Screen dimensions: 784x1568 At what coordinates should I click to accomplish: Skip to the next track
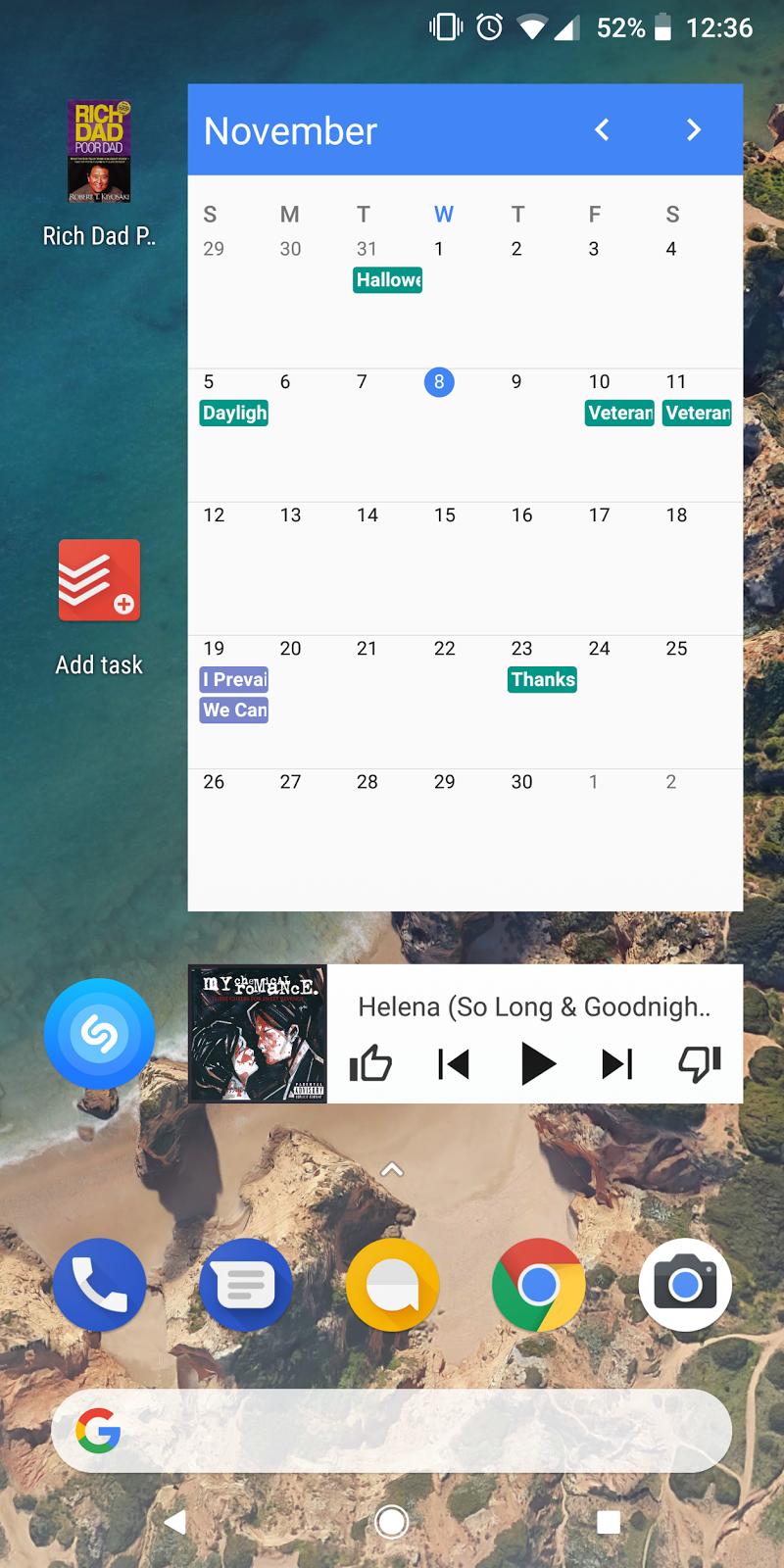tap(617, 1063)
